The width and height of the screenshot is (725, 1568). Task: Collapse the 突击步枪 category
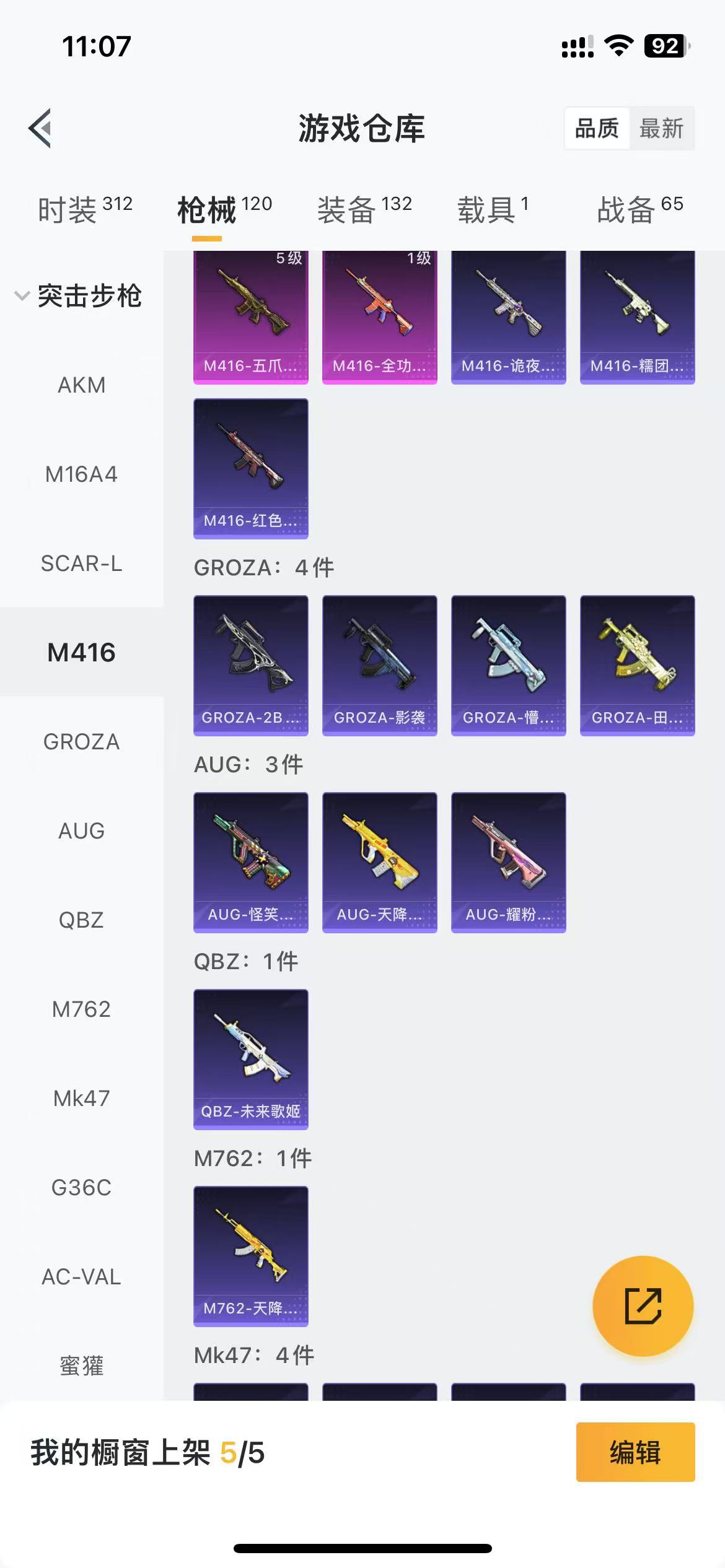coord(79,296)
